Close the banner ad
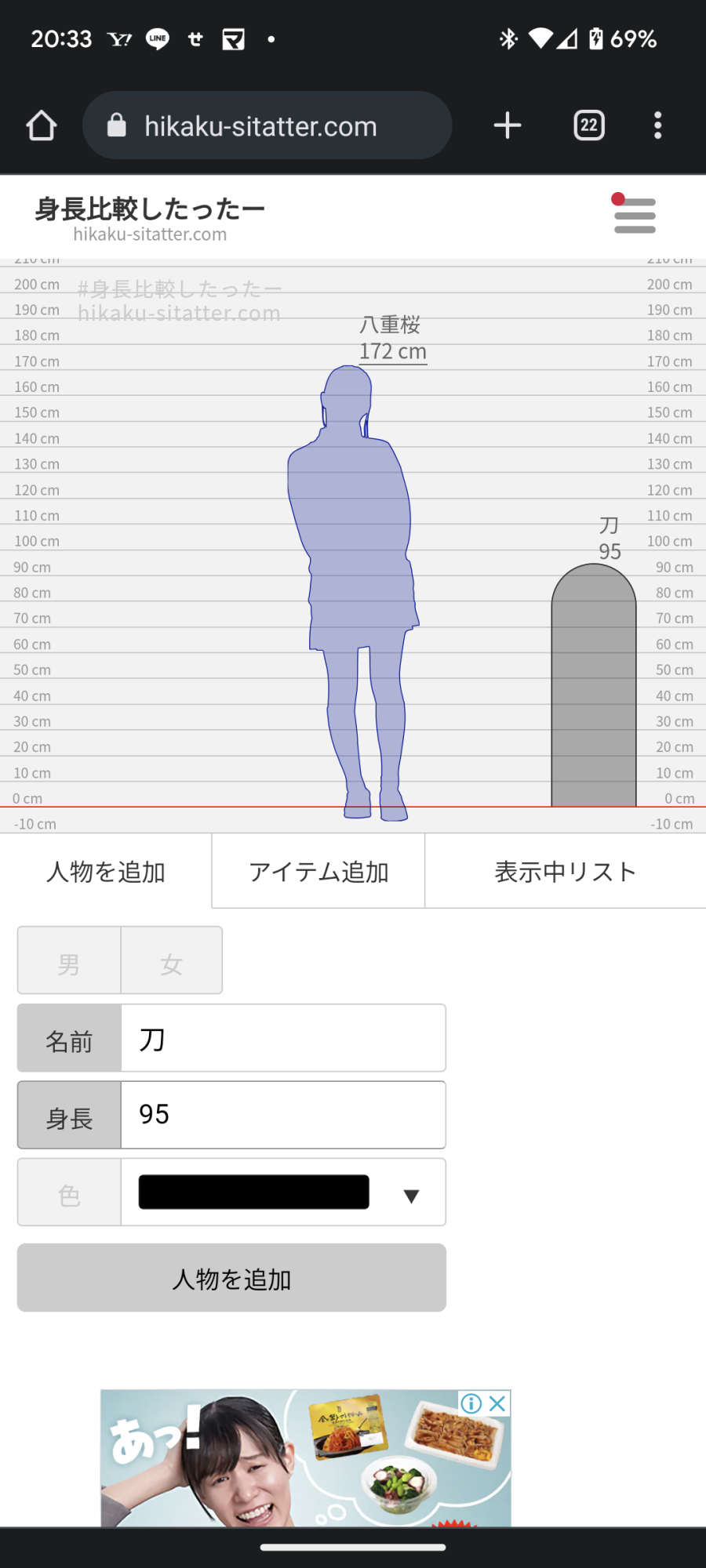 coord(497,1403)
